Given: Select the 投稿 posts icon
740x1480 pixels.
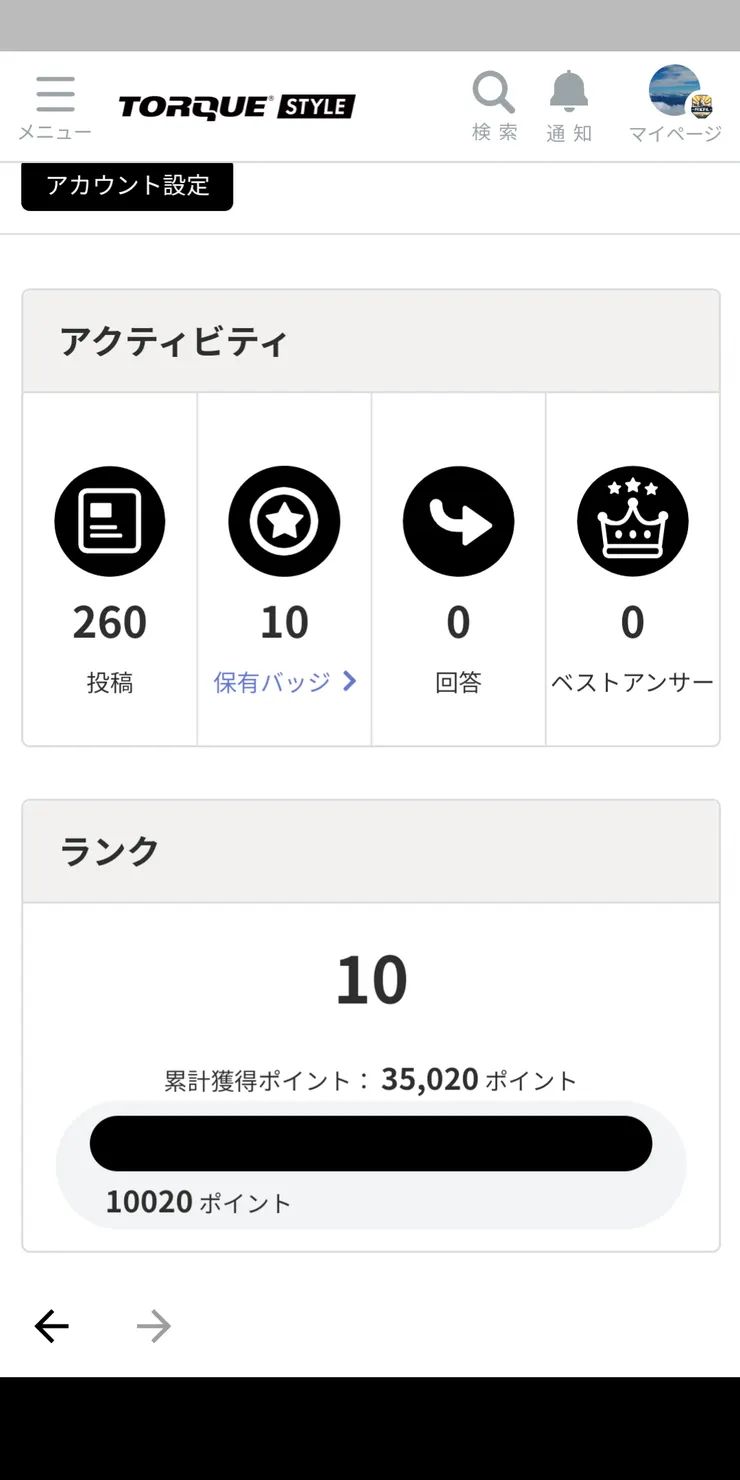Looking at the screenshot, I should 109,521.
